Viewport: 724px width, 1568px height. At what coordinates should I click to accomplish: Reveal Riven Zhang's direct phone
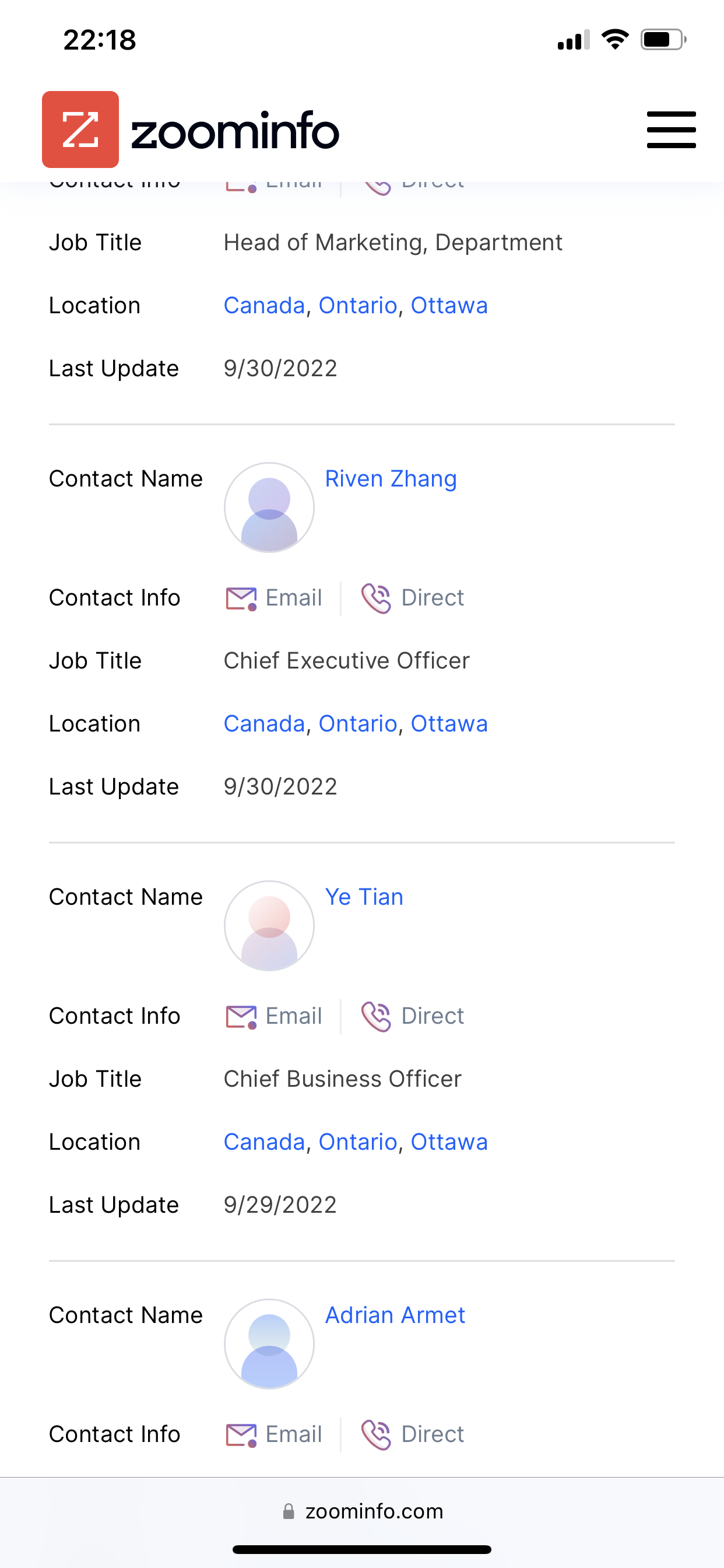[x=413, y=598]
